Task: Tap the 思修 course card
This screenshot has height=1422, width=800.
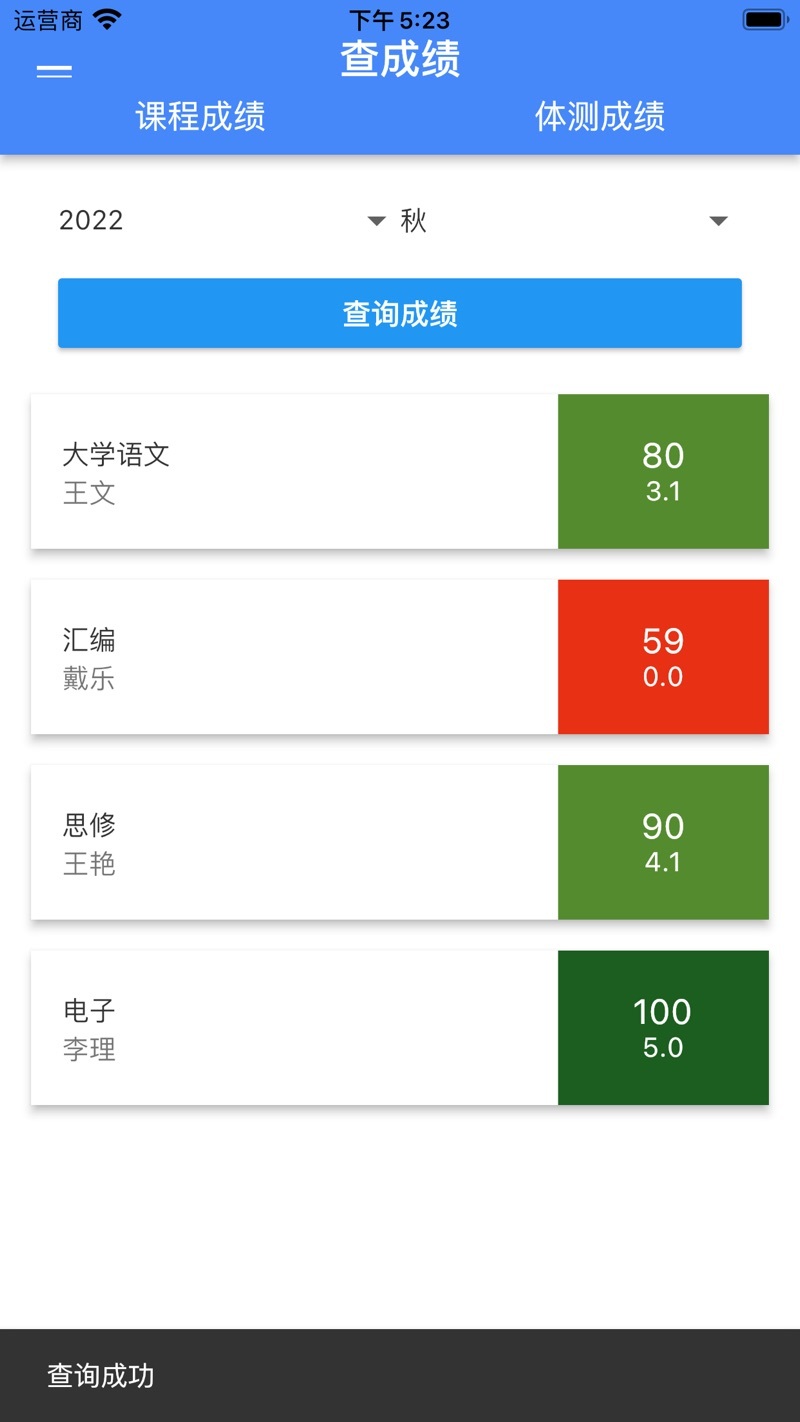Action: click(x=290, y=842)
